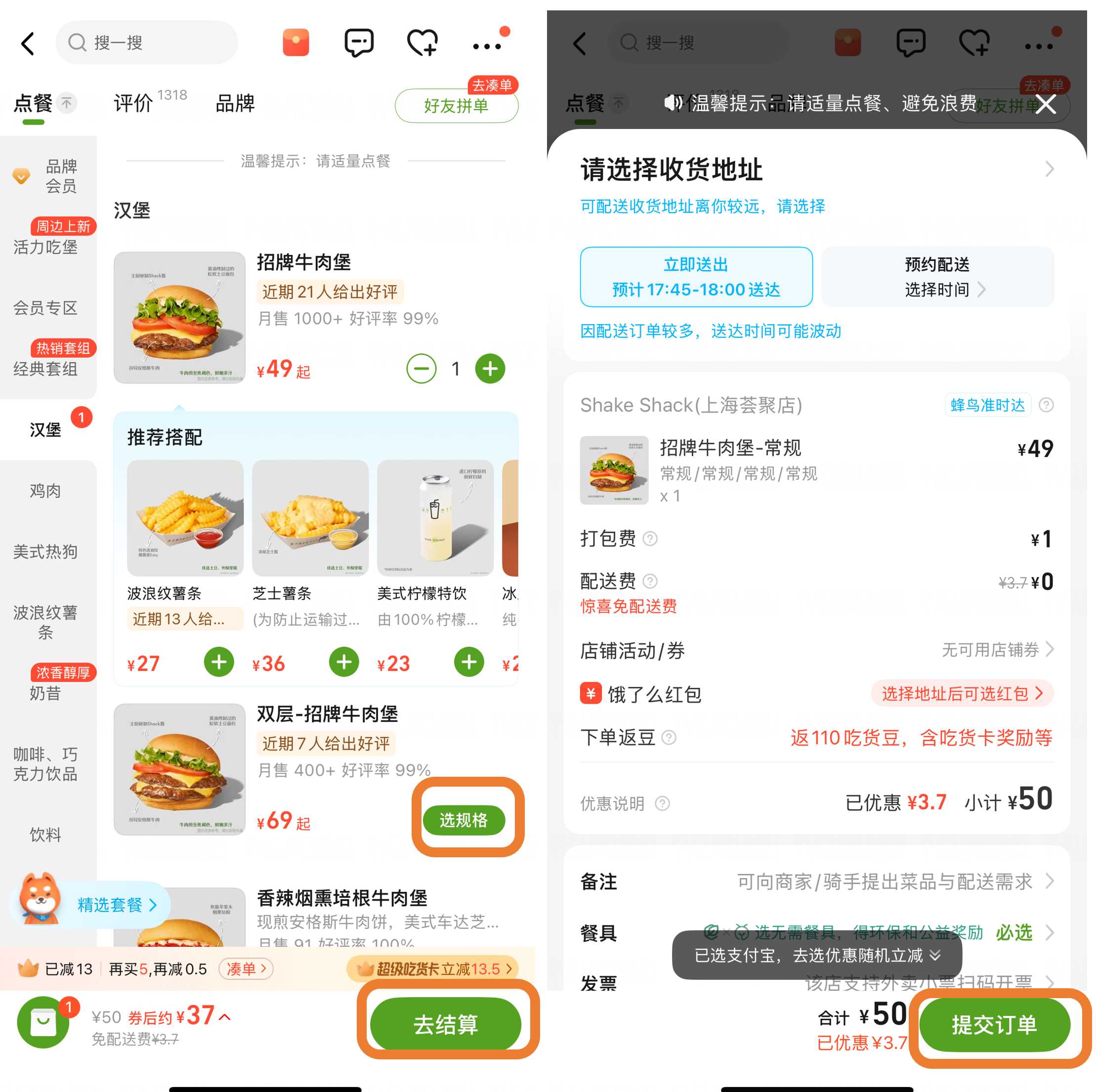This screenshot has width=1096, height=1092.
Task: Select 立即送出 delivery option
Action: [696, 277]
